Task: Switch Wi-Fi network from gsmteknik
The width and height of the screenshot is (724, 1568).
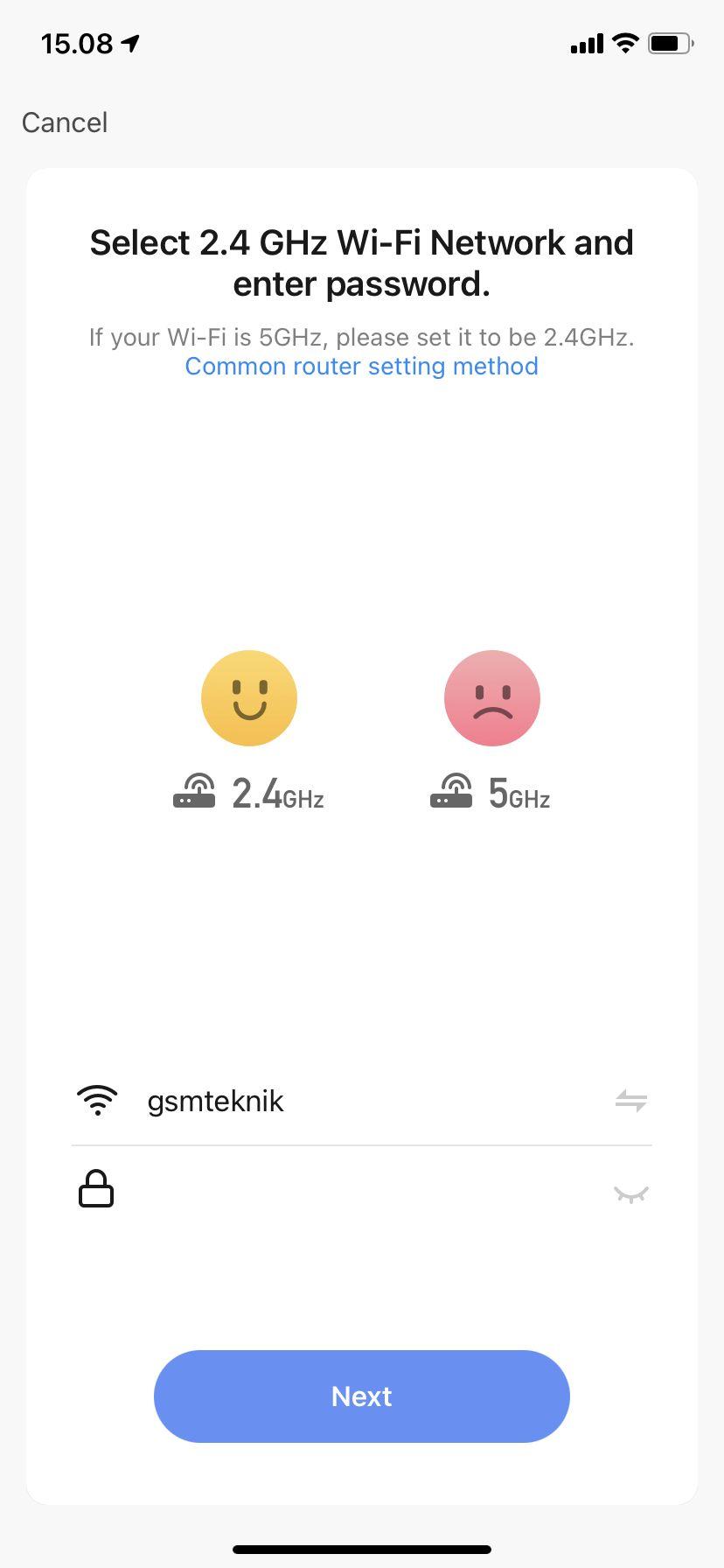Action: (630, 1101)
